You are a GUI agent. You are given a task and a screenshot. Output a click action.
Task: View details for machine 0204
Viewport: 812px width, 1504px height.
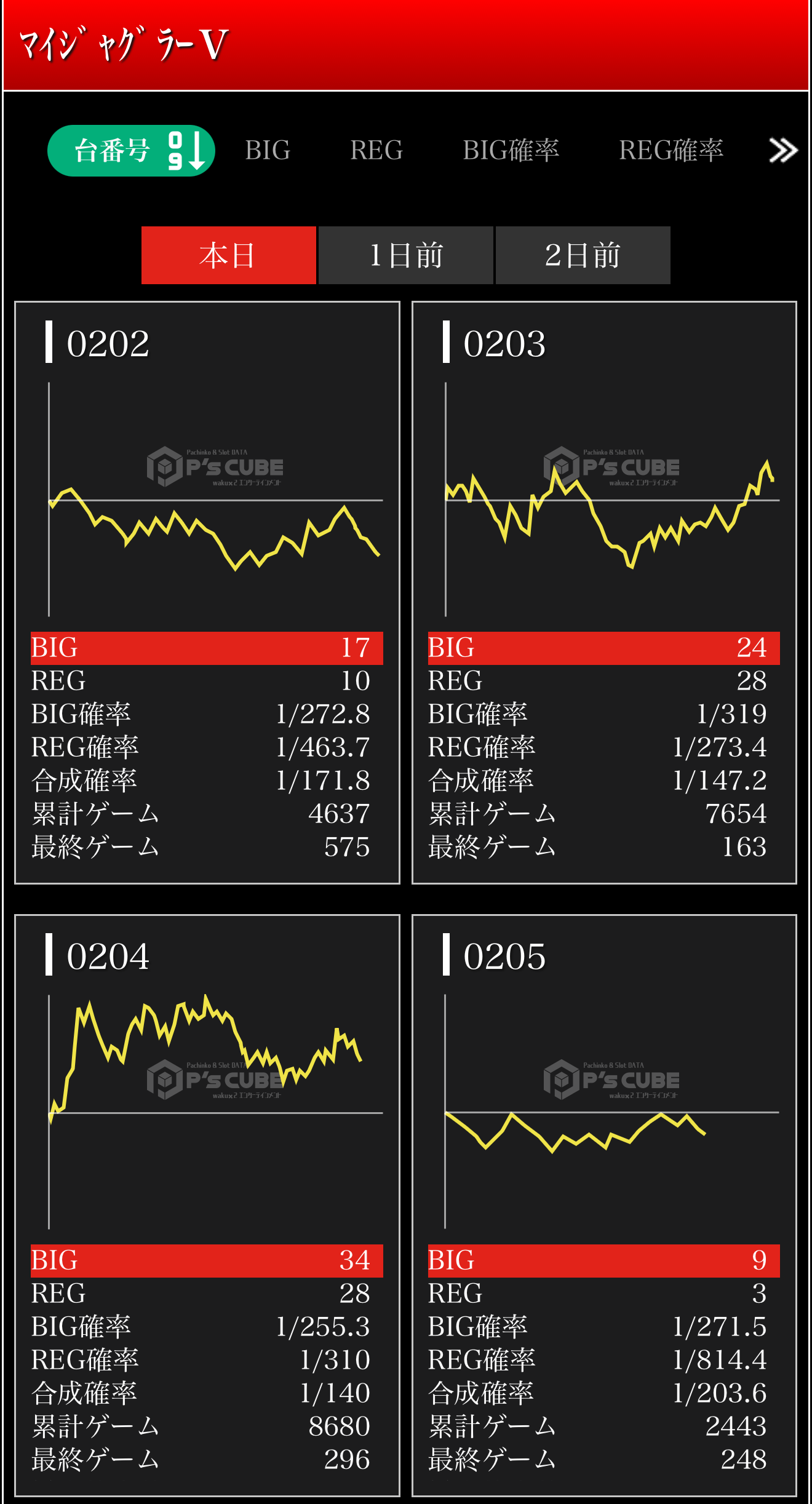click(x=207, y=1204)
